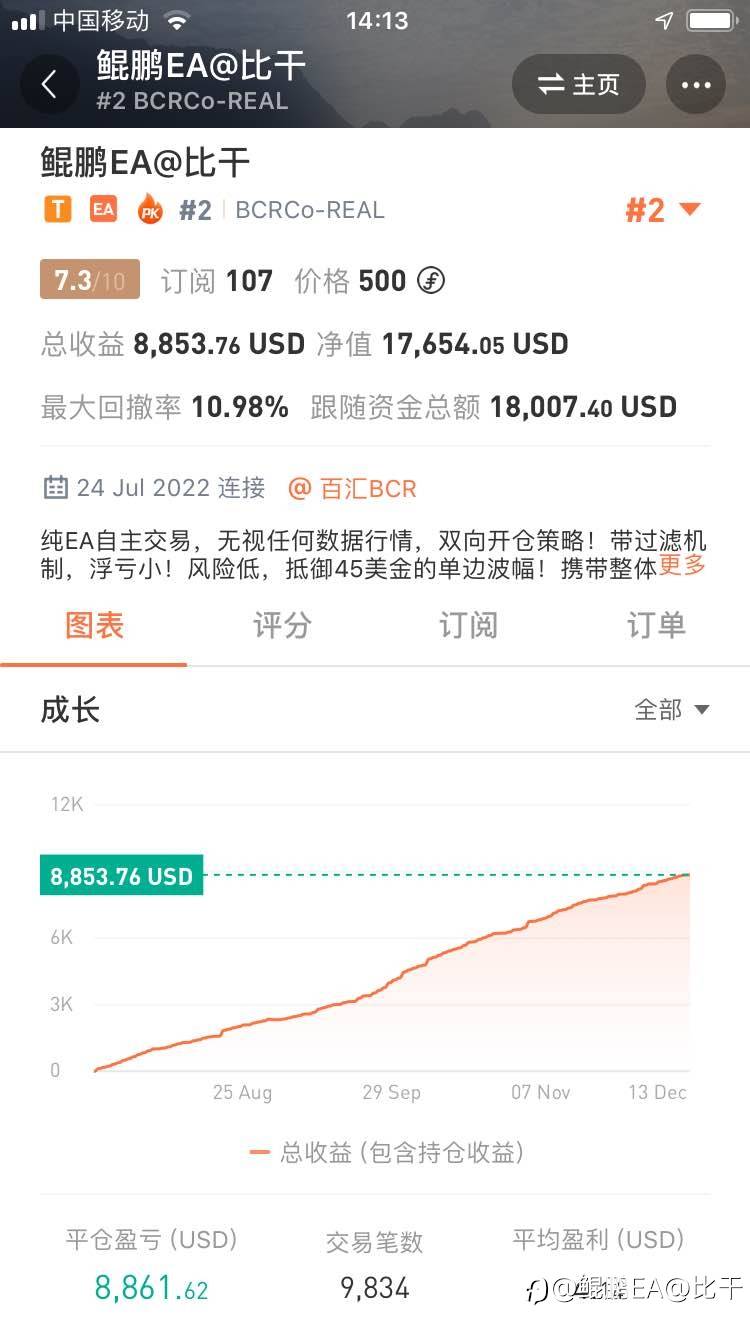The height and width of the screenshot is (1334, 750).
Task: Toggle the 总收益 series in the chart legend
Action: pyautogui.click(x=375, y=1155)
